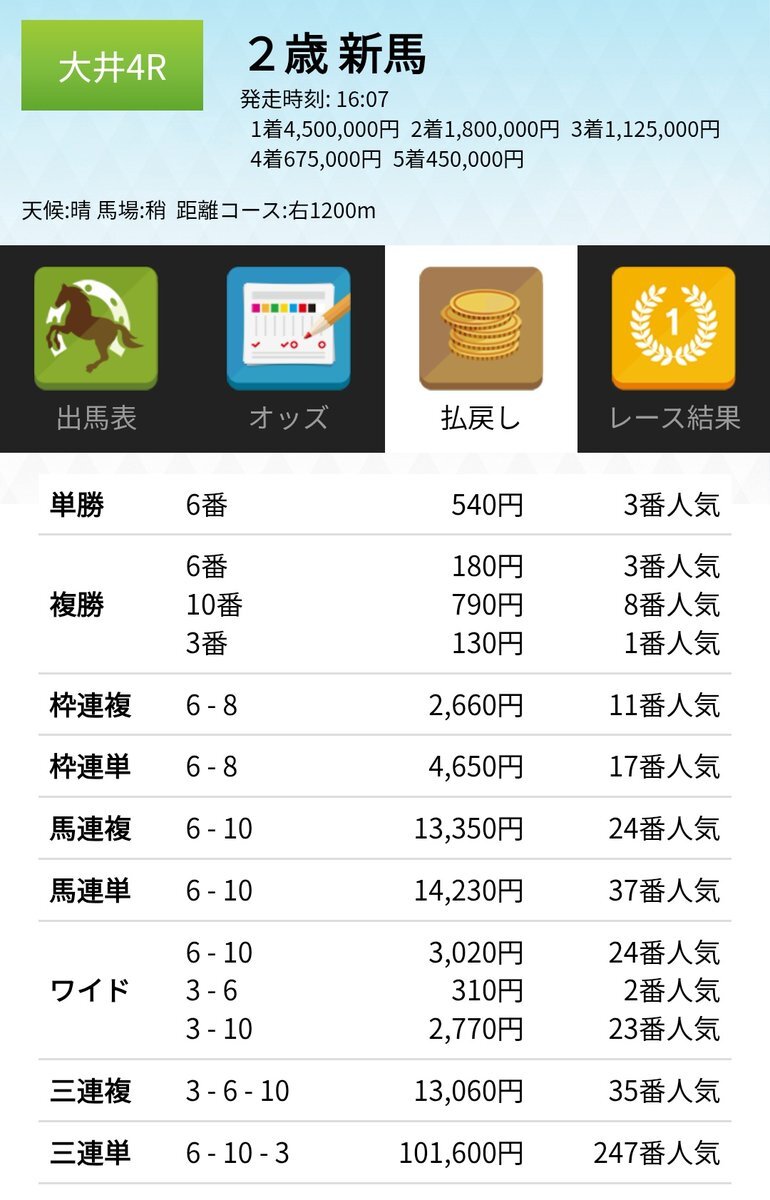This screenshot has height=1200, width=770.
Task: Select the 払戻し tab
Action: [x=481, y=348]
